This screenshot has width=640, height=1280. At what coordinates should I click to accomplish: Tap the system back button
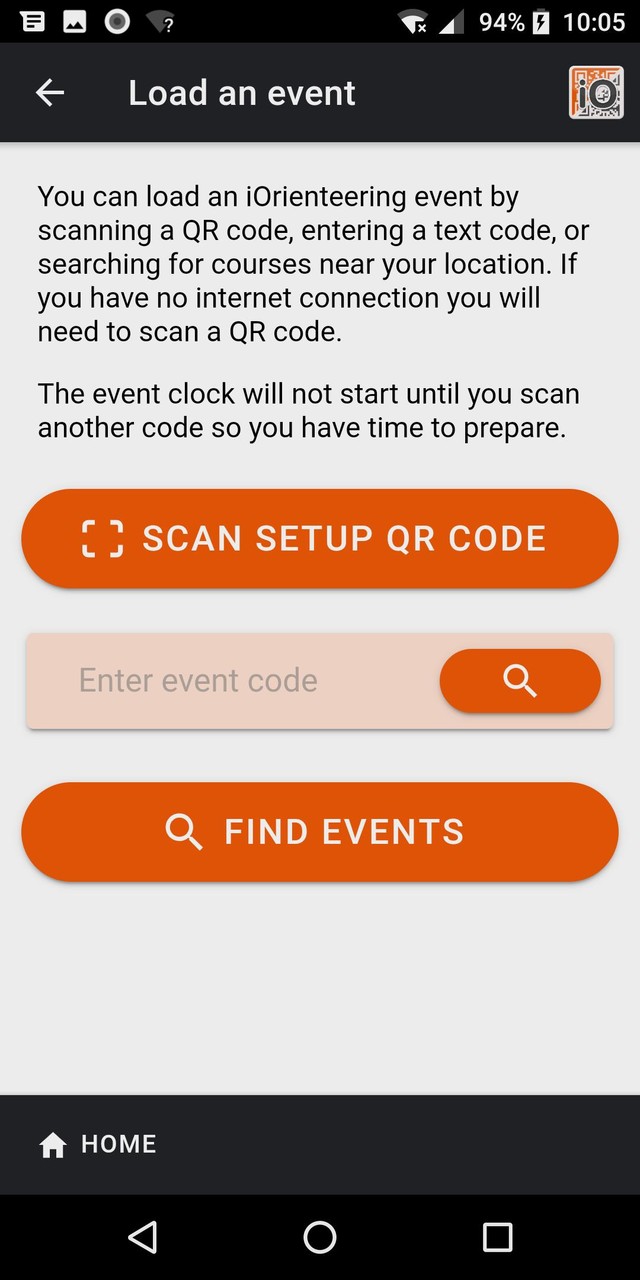click(x=143, y=1237)
